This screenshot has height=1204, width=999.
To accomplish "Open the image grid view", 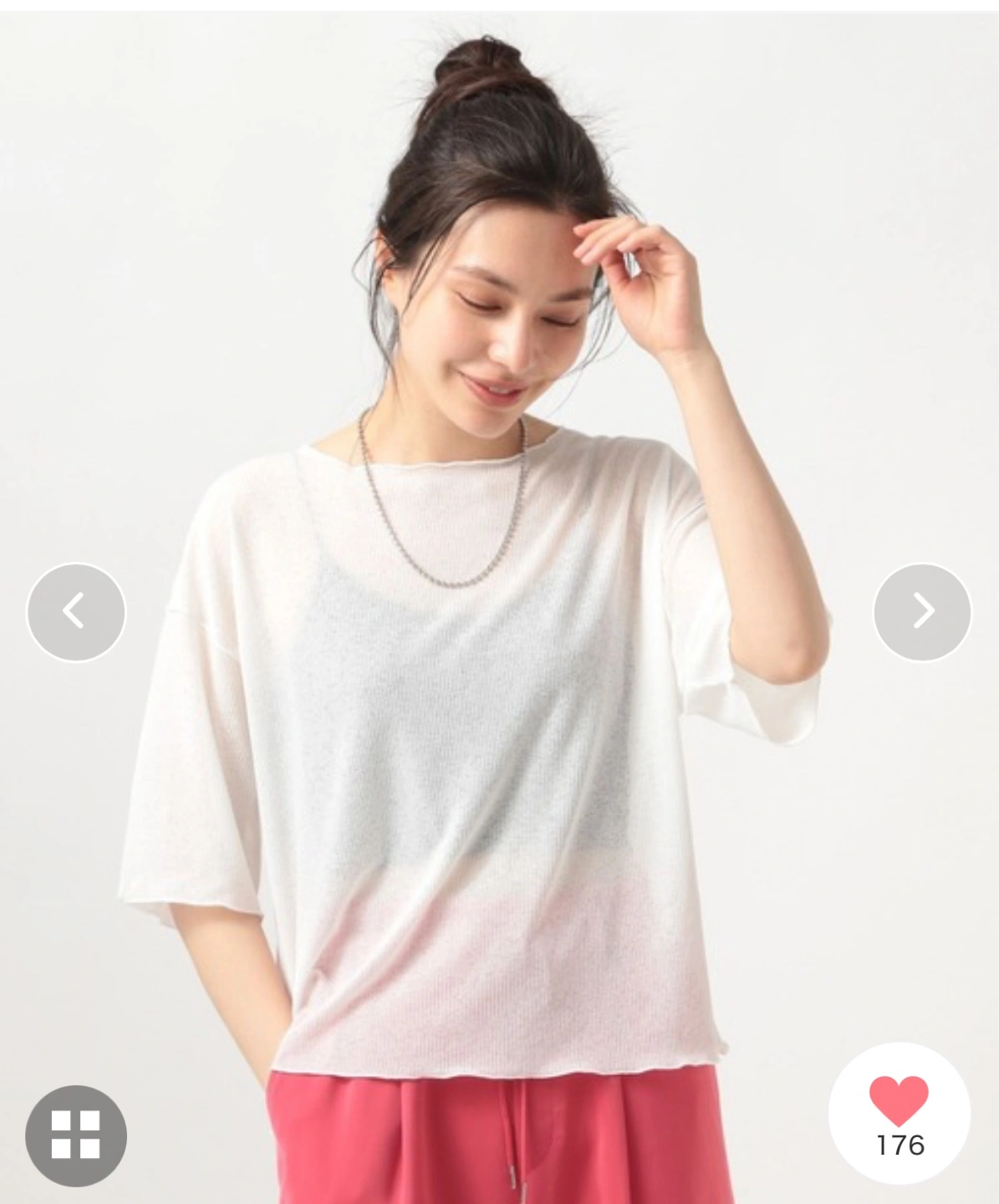I will pyautogui.click(x=76, y=1135).
